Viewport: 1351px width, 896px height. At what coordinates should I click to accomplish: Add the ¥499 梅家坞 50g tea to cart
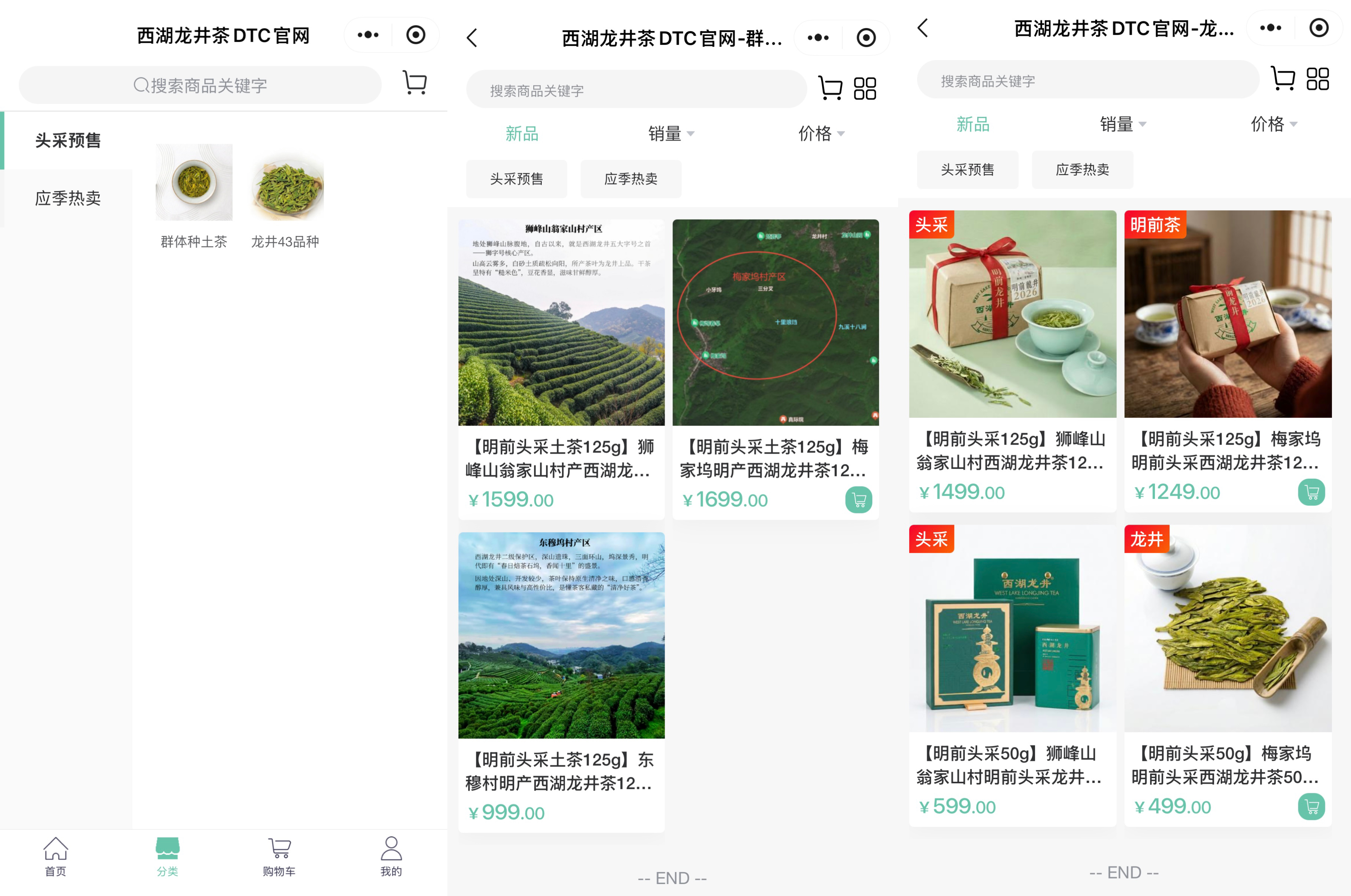[x=1311, y=806]
